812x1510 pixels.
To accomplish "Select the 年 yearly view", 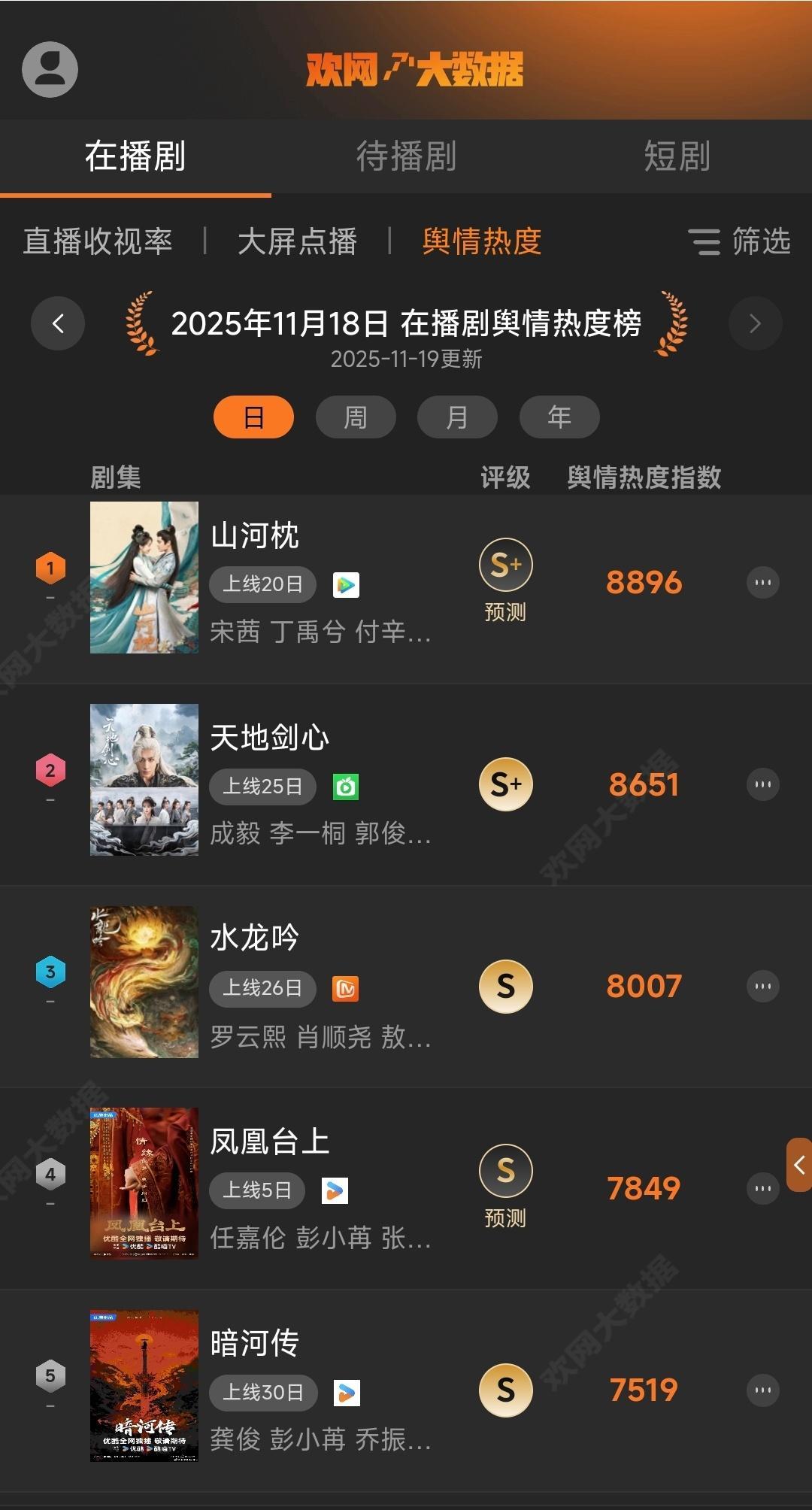I will [559, 416].
